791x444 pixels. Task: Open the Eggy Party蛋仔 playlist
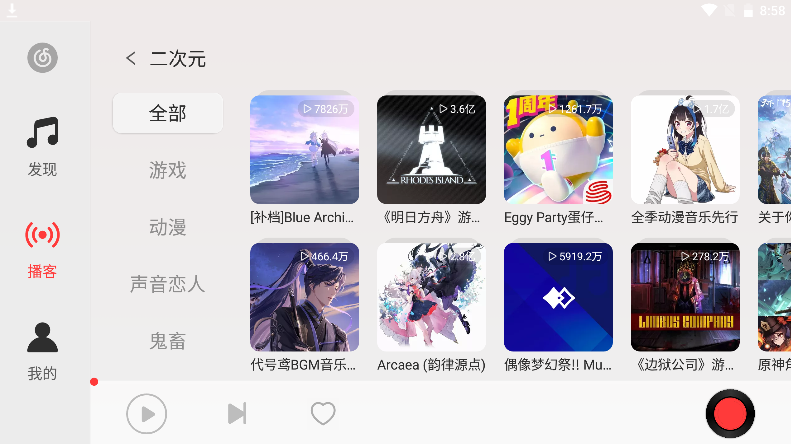(x=558, y=150)
